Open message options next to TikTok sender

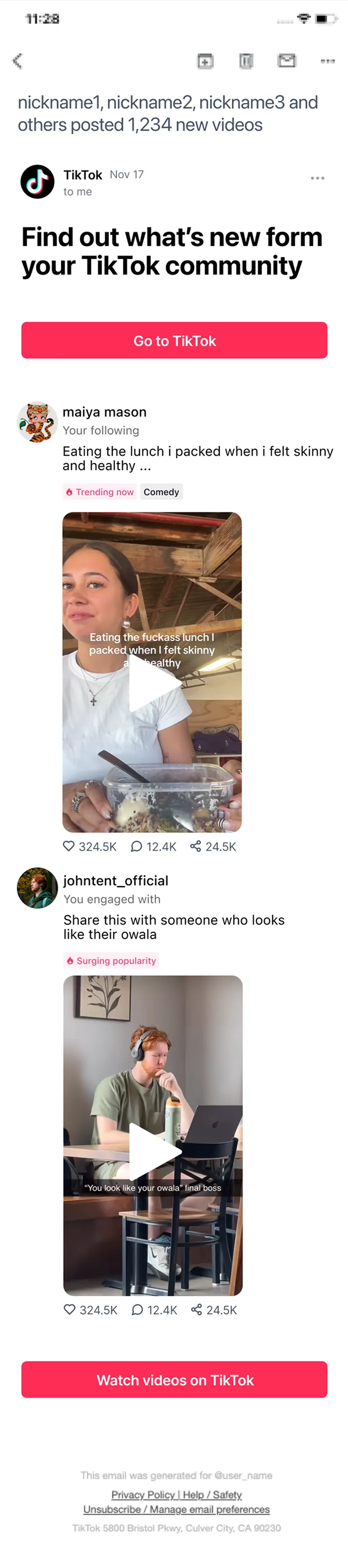(x=317, y=178)
